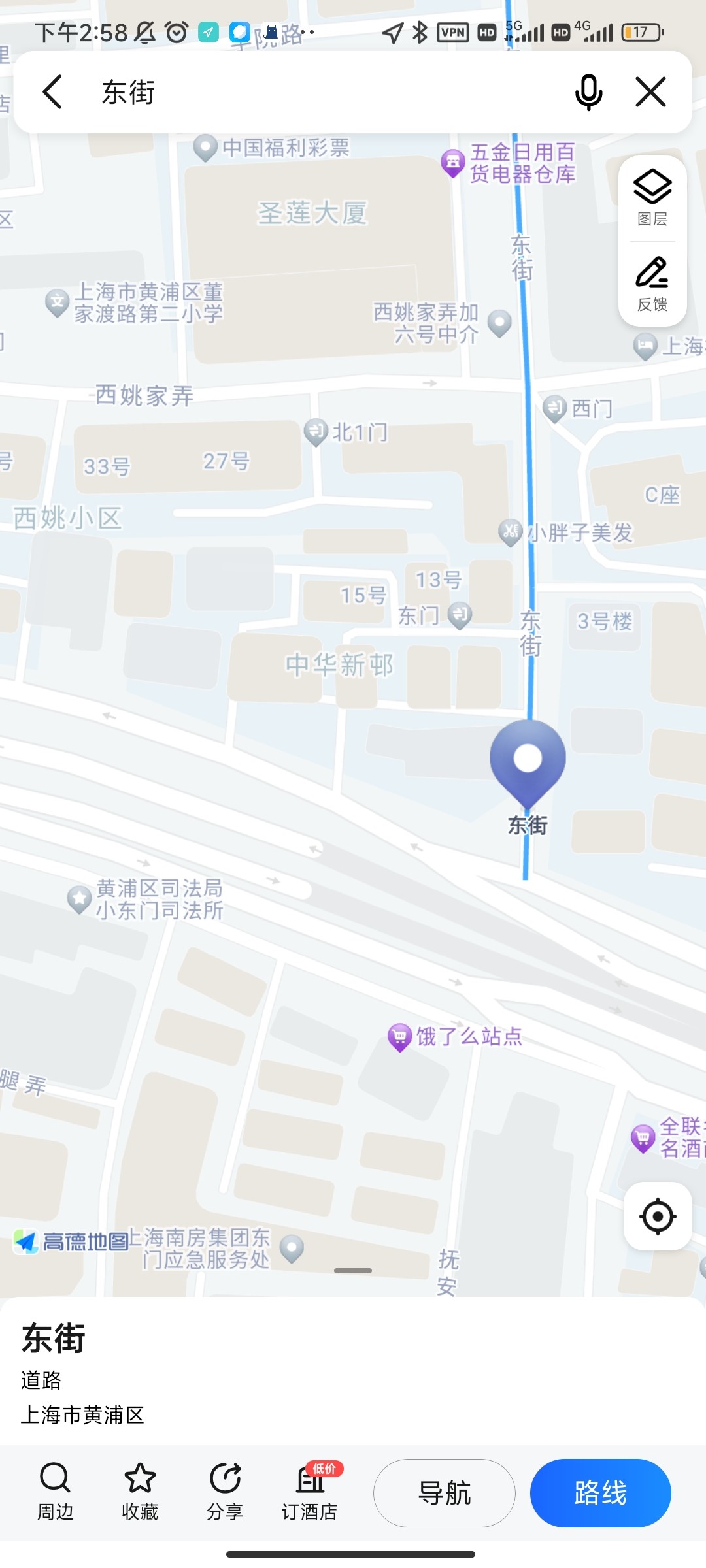Open 订酒店 hotel booking
The width and height of the screenshot is (706, 1568).
(x=310, y=1492)
